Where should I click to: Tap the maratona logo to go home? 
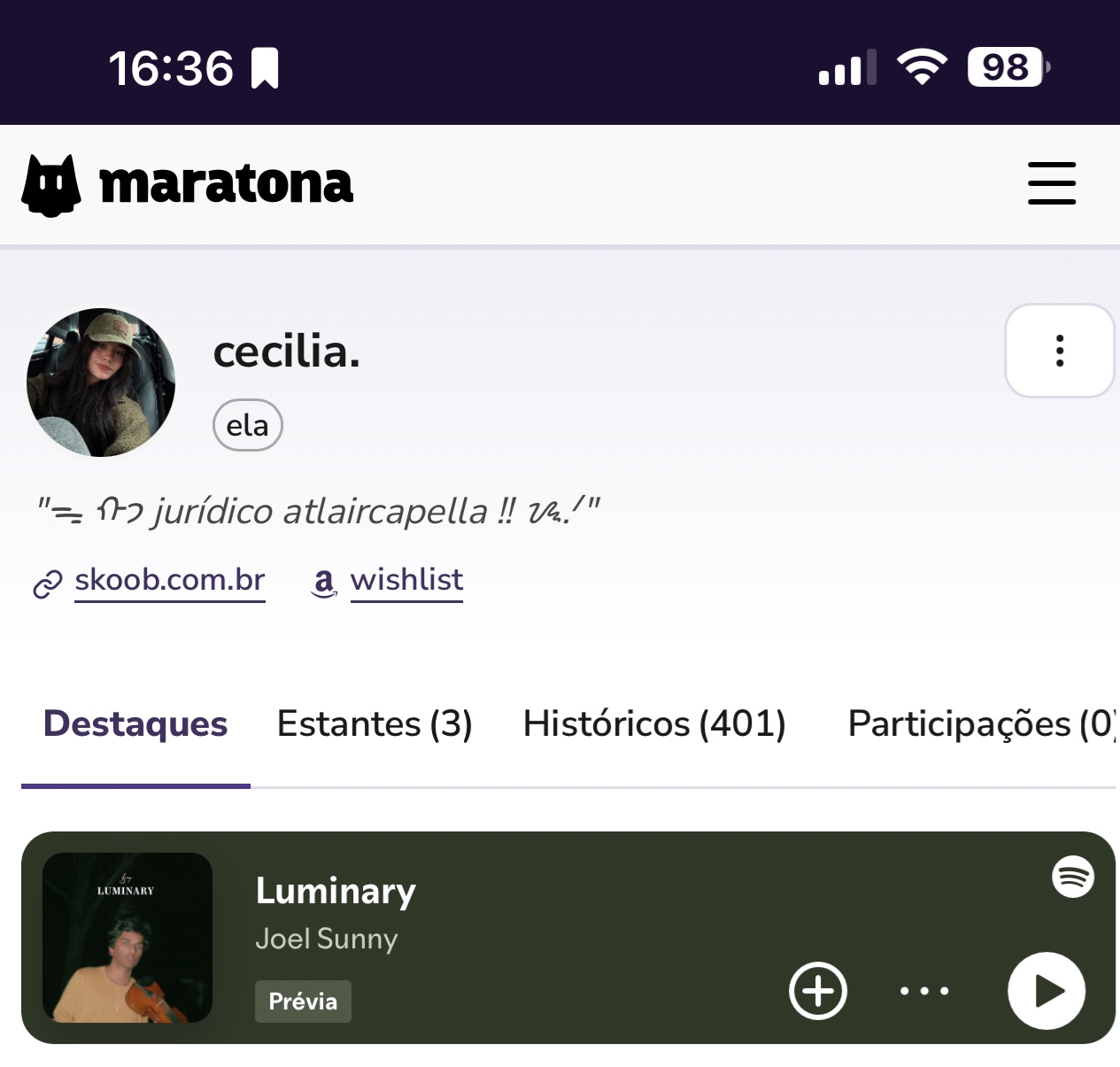(188, 184)
